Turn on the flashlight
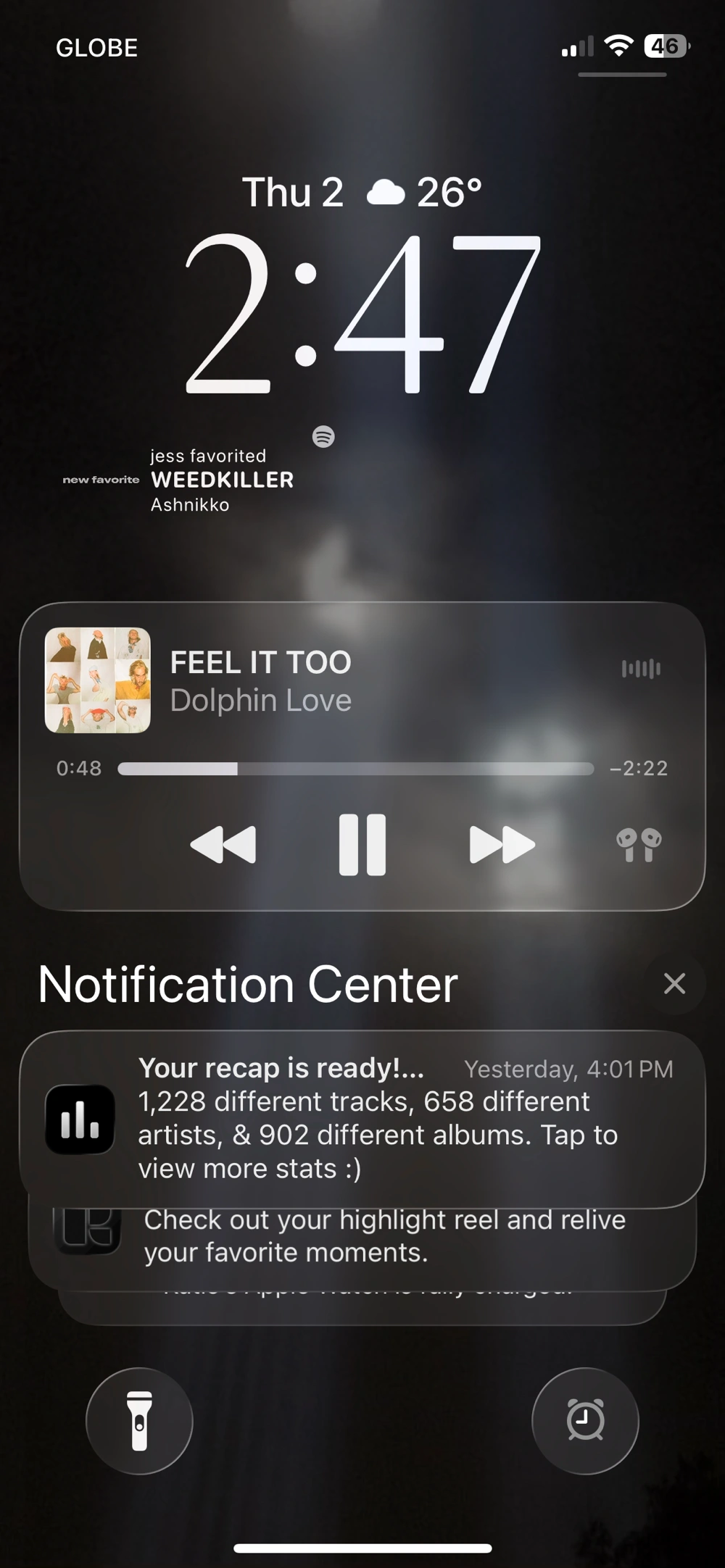This screenshot has width=725, height=1568. pos(139,1421)
